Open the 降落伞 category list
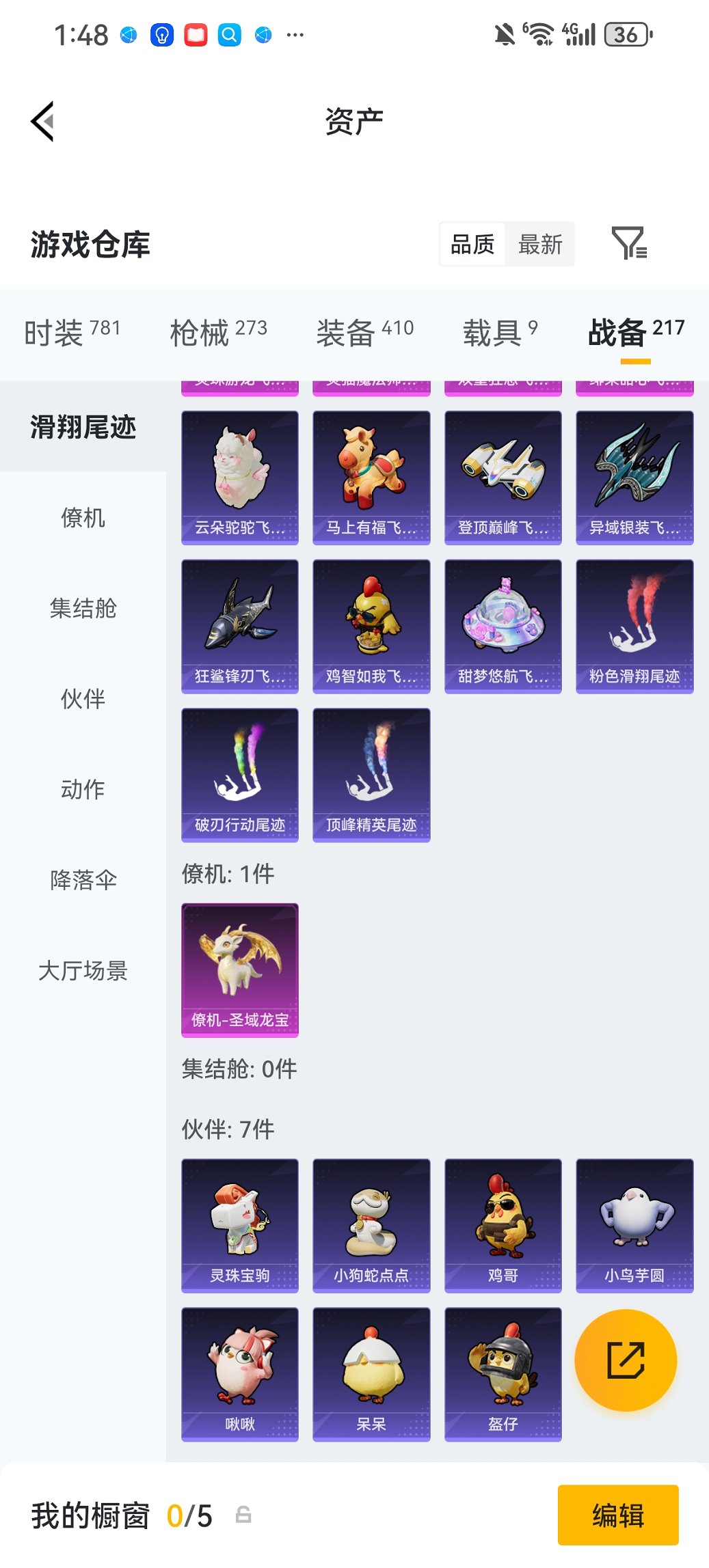This screenshot has width=709, height=1568. [x=83, y=880]
